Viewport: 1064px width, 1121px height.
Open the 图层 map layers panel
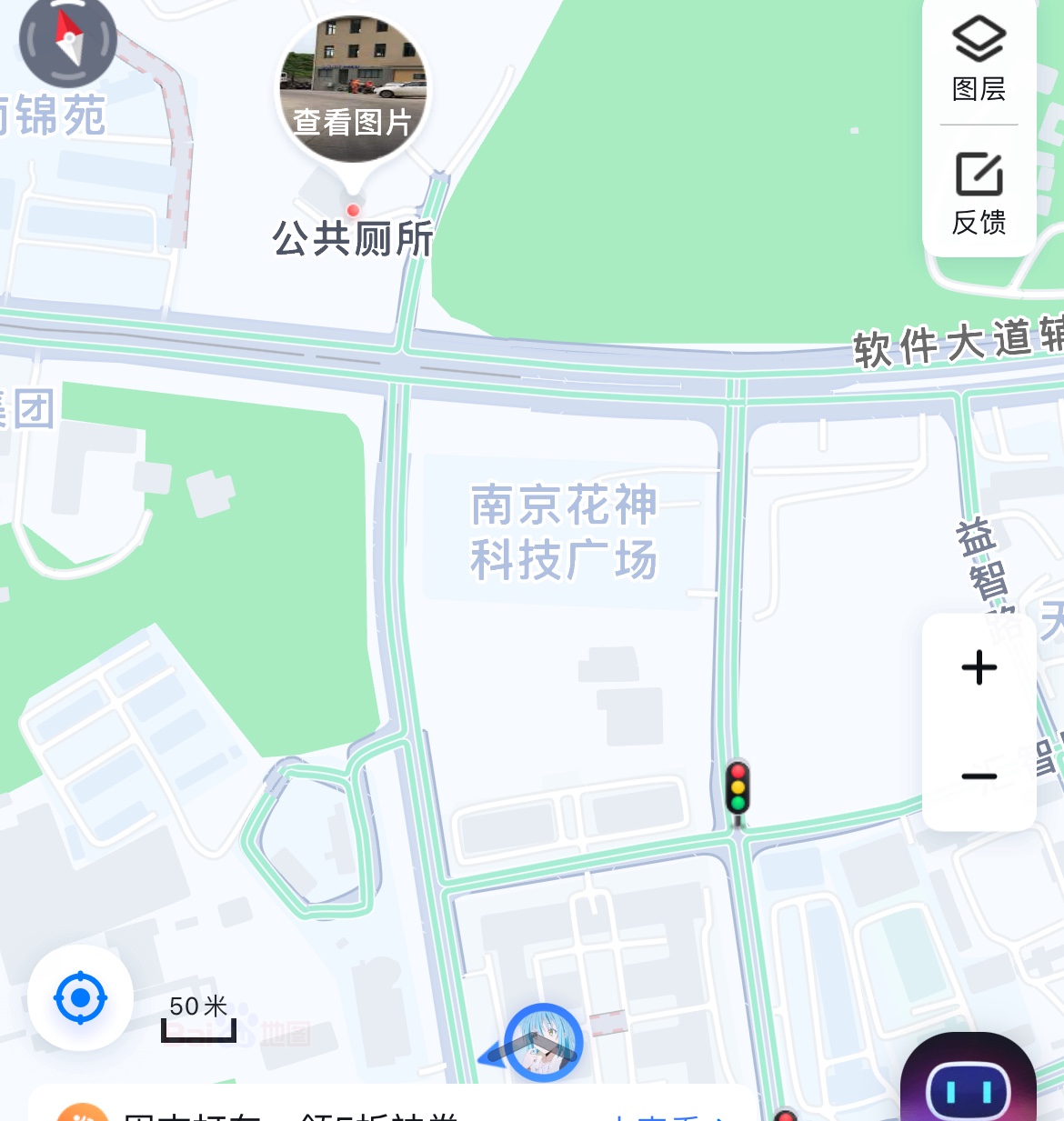[979, 60]
